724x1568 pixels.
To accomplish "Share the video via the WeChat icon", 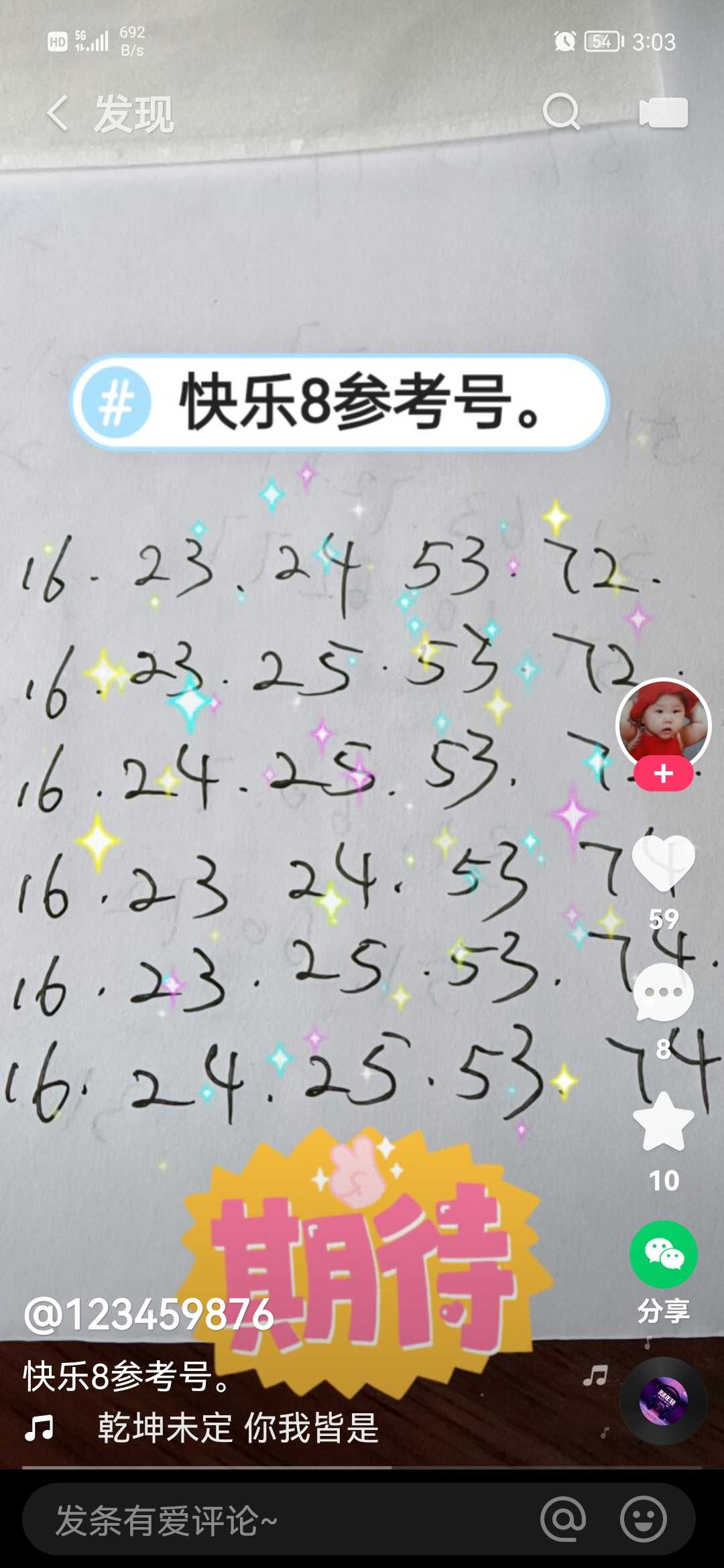I will 663,1254.
